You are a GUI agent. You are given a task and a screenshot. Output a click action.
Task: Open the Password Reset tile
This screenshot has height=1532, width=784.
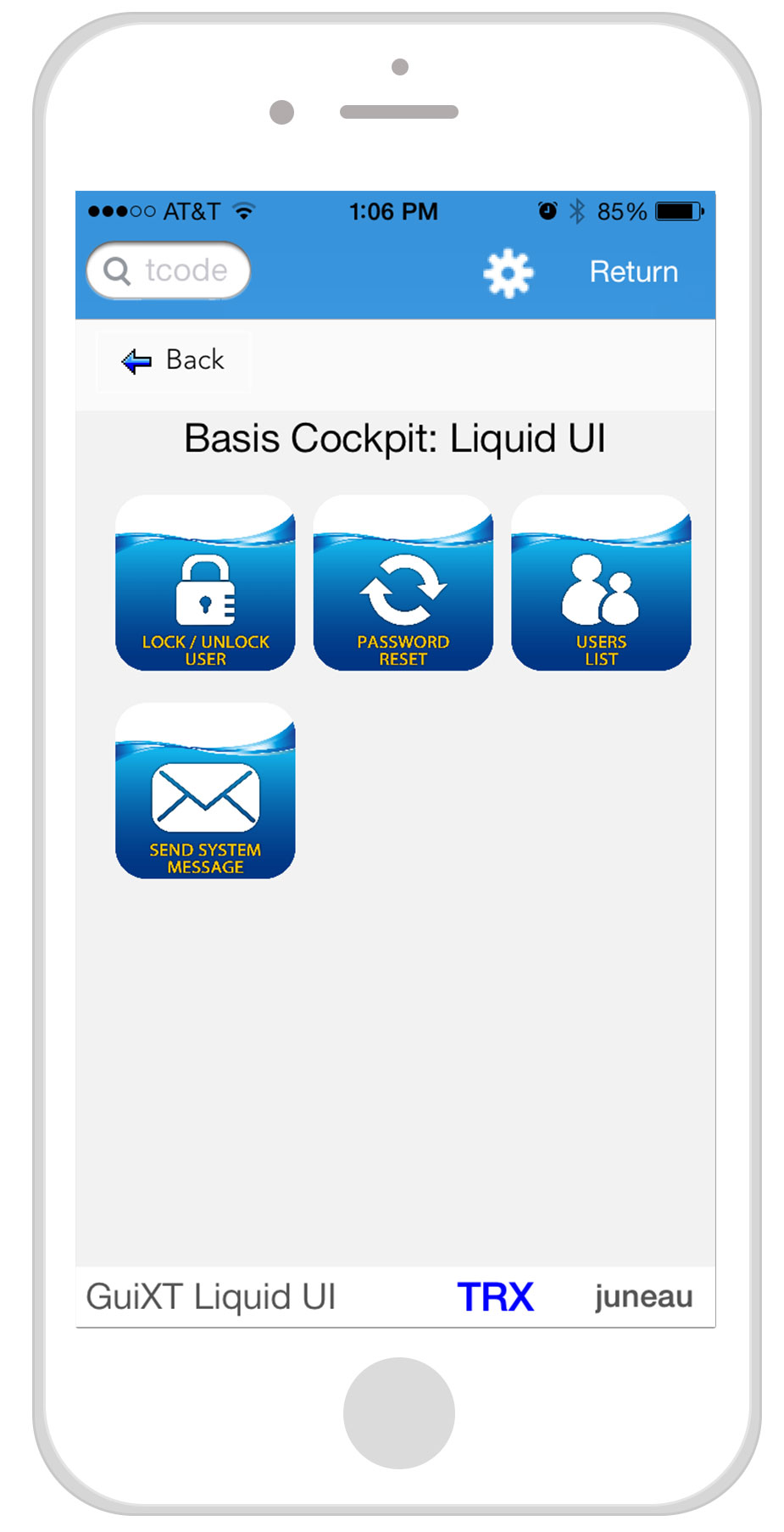pyautogui.click(x=403, y=584)
